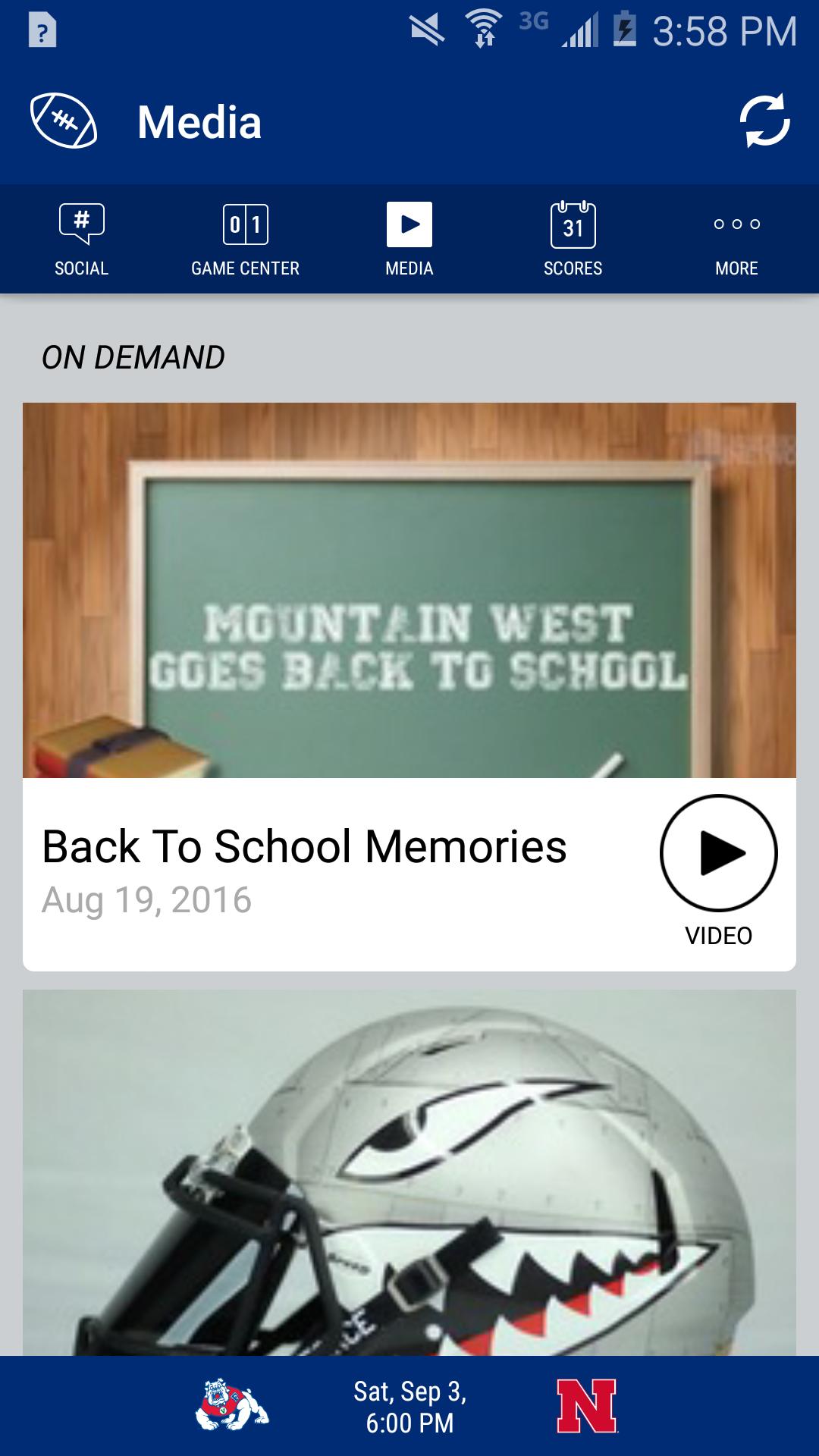Refresh the media feed
Image resolution: width=819 pixels, height=1456 pixels.
pos(764,121)
